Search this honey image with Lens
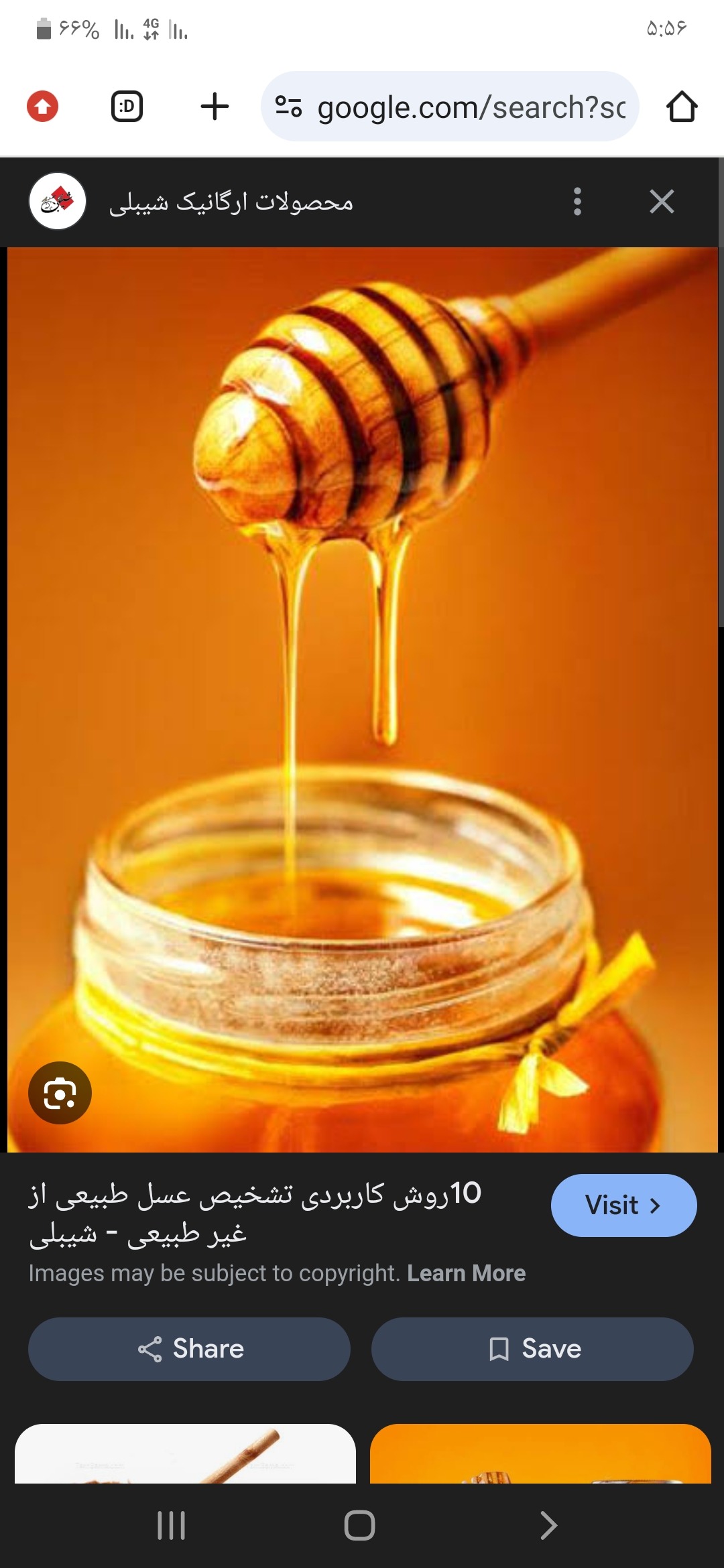The width and height of the screenshot is (724, 1568). pyautogui.click(x=60, y=1093)
